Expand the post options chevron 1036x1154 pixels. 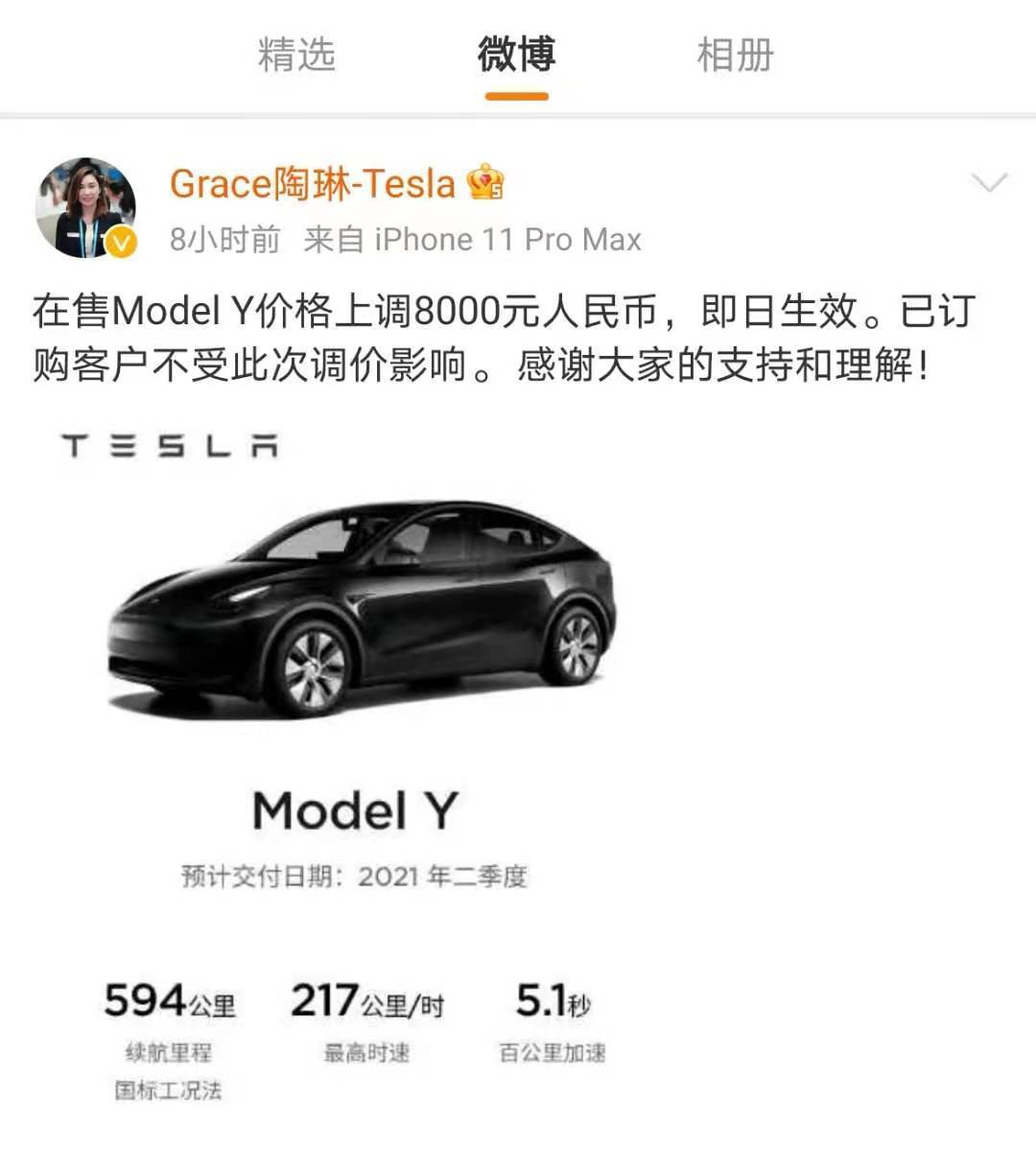989,182
